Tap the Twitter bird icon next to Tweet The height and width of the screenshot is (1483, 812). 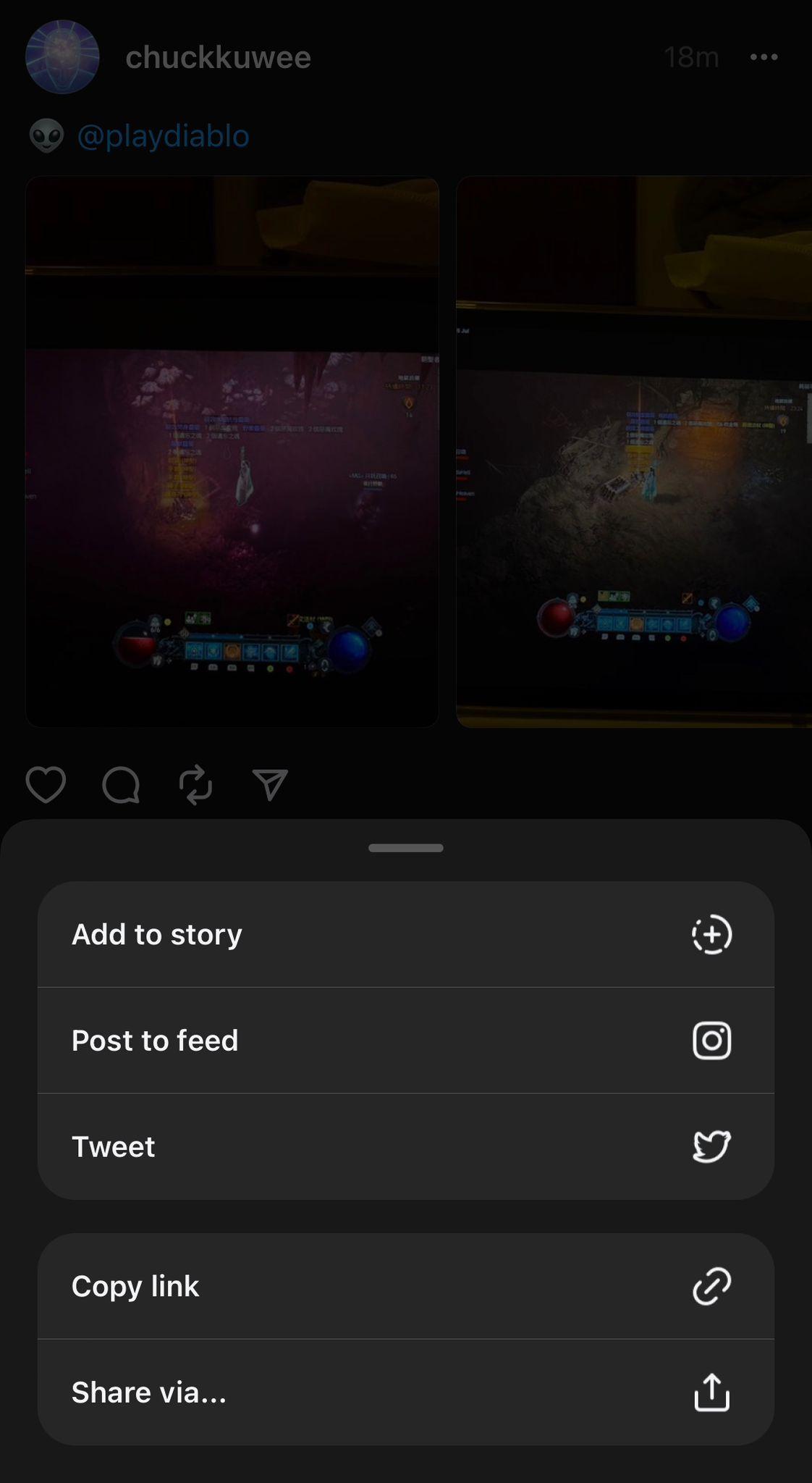(711, 1146)
